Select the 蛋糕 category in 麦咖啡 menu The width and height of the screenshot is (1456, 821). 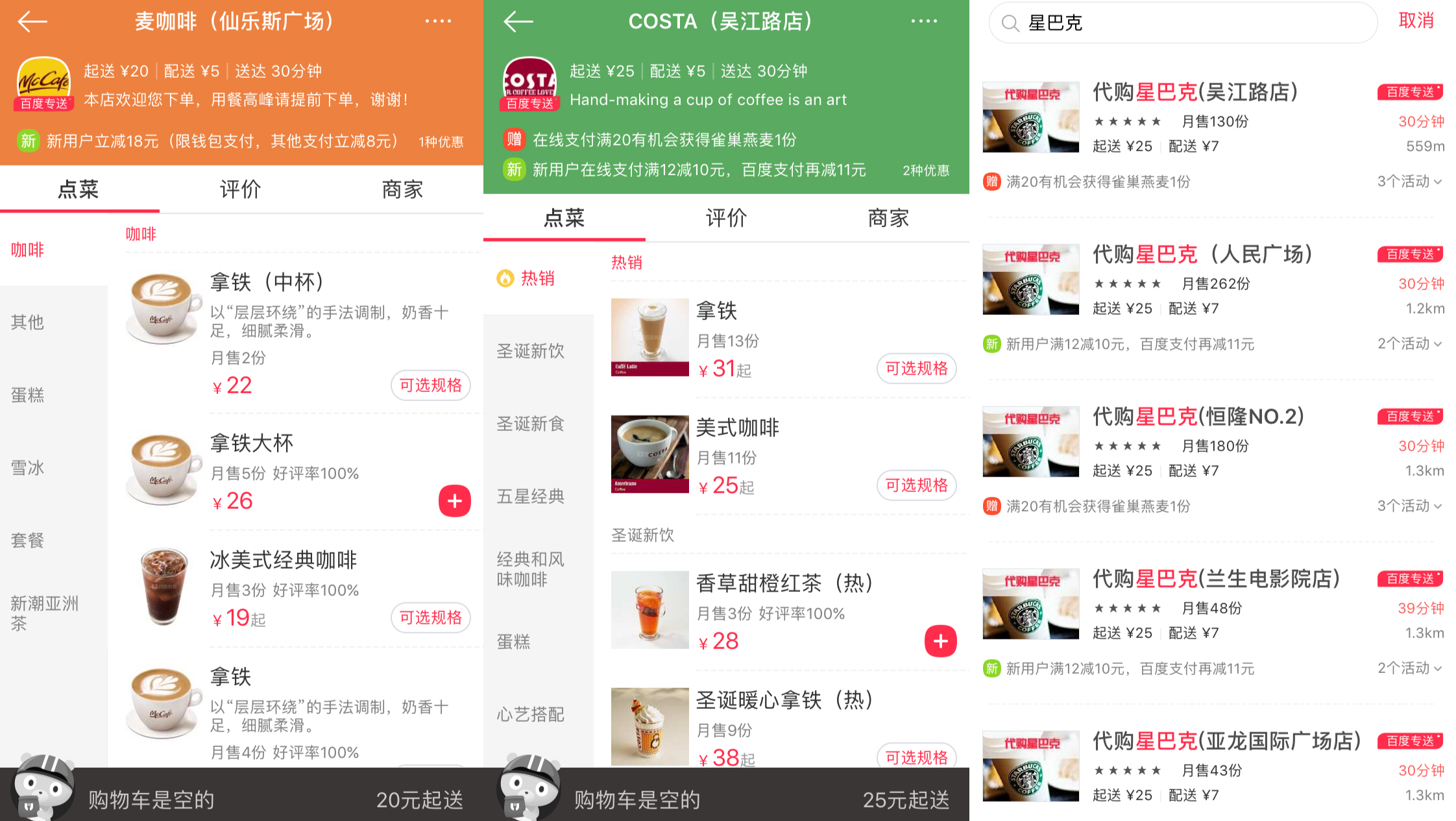28,395
